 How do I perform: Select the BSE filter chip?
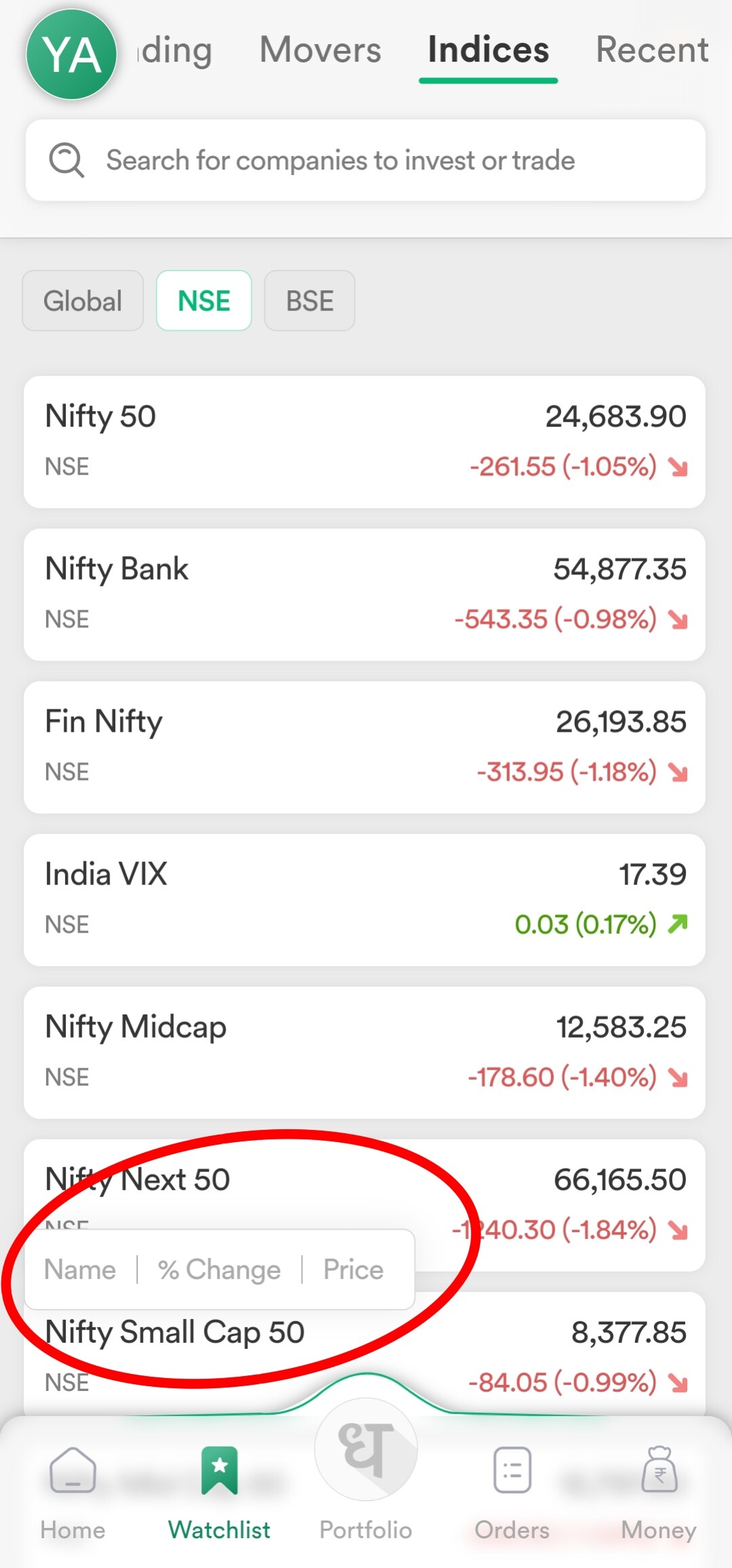click(310, 300)
